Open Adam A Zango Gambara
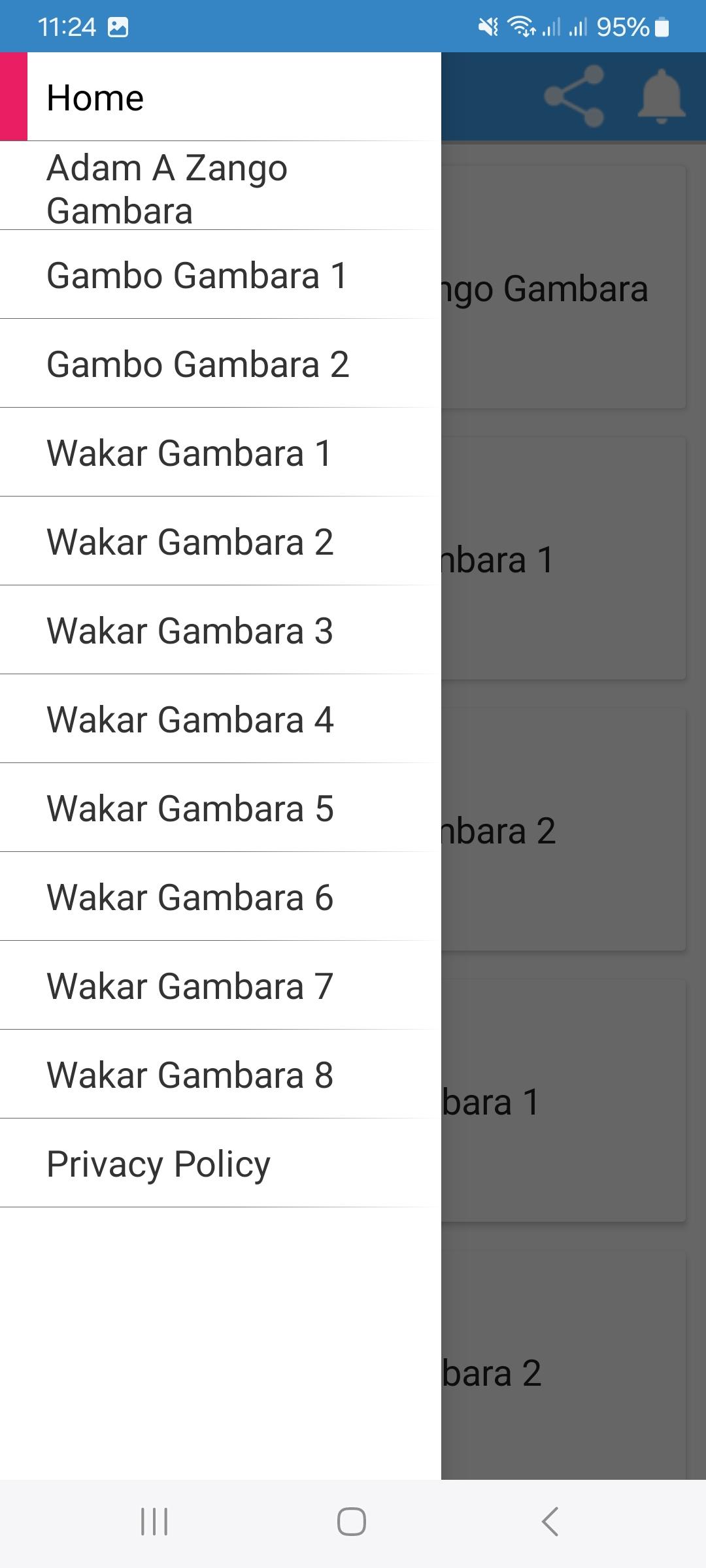The height and width of the screenshot is (1568, 706). pos(220,186)
